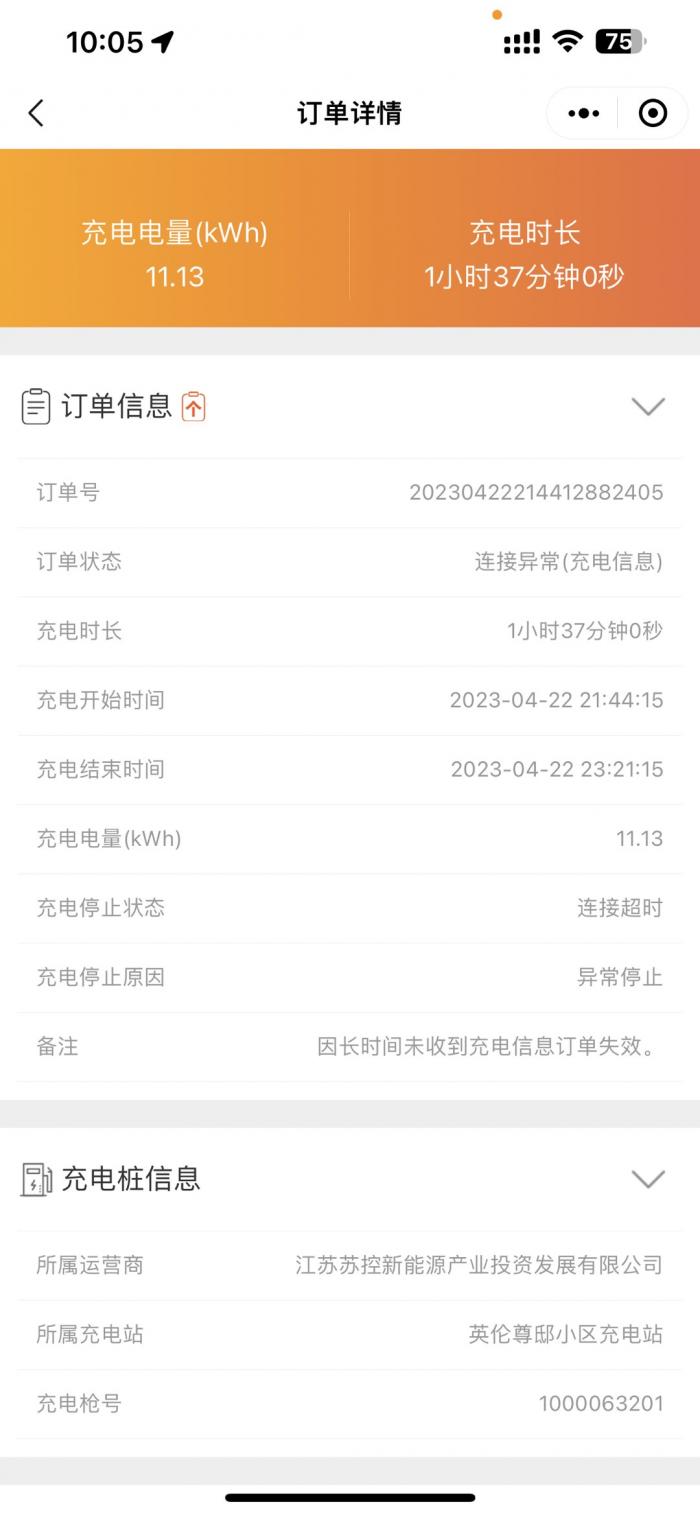The image size is (700, 1515).
Task: Collapse the 充电桩信息 section
Action: (648, 1179)
